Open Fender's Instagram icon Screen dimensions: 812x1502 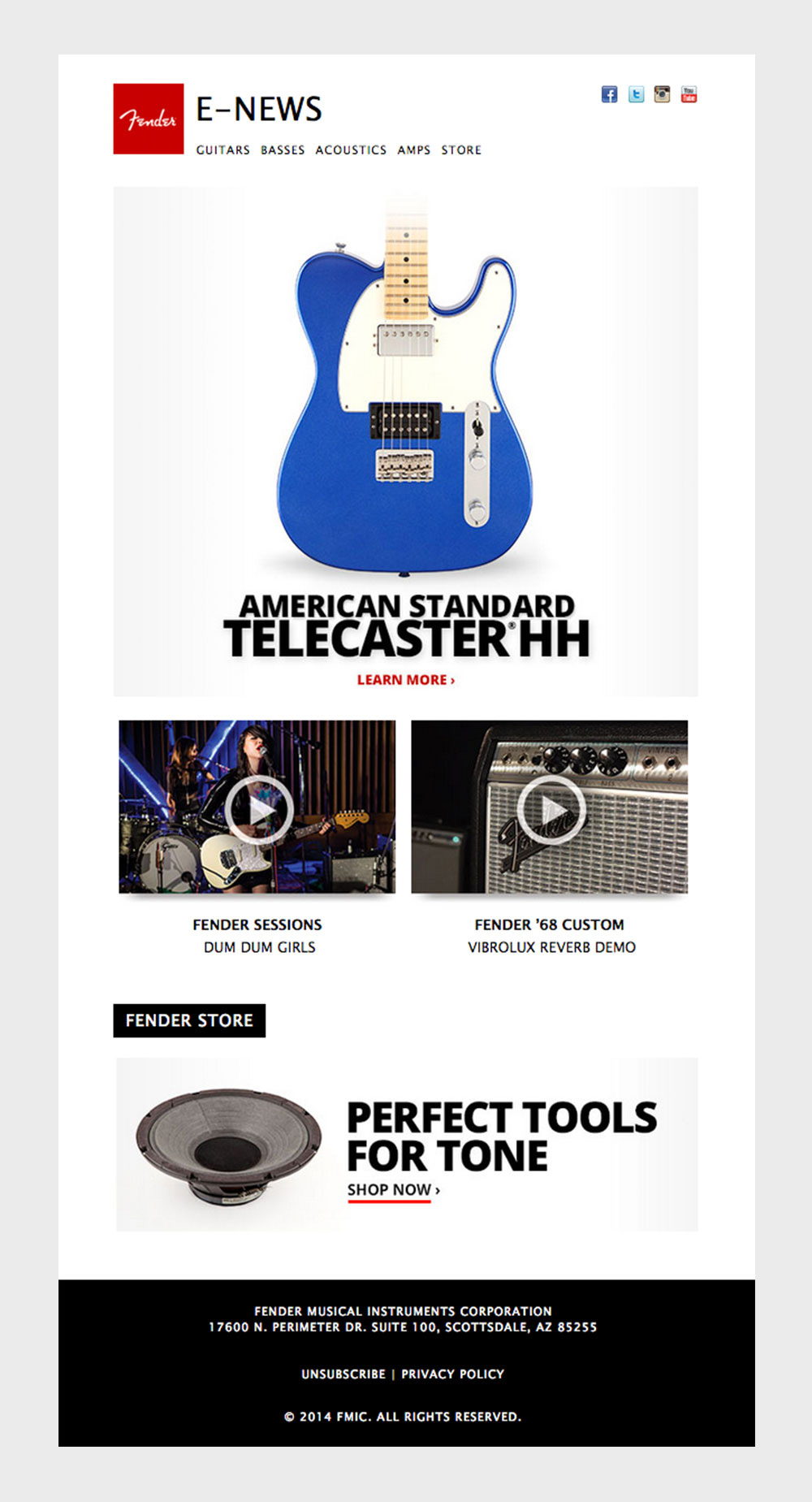[x=663, y=94]
